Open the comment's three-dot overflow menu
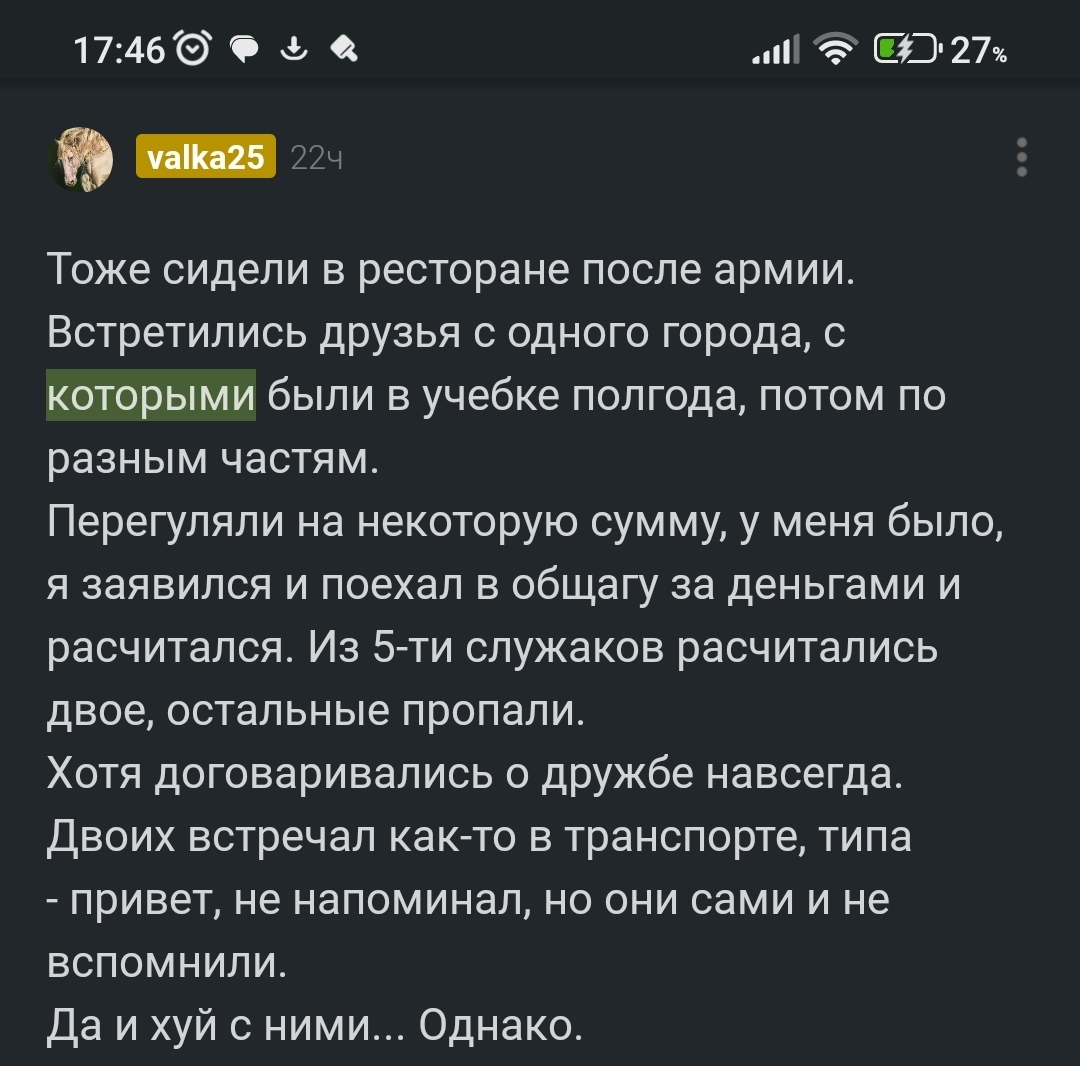 click(1021, 158)
